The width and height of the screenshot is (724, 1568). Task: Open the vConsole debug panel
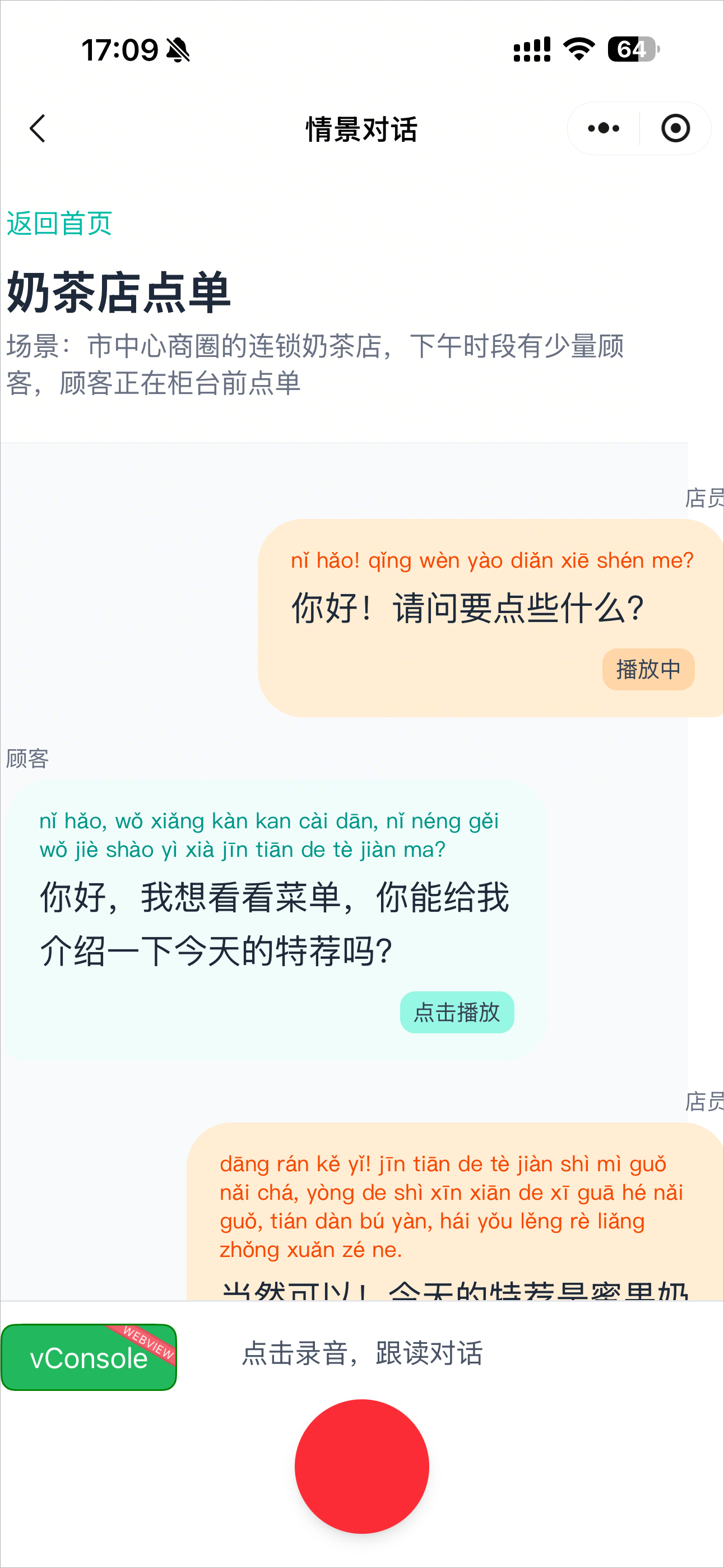click(x=89, y=1357)
